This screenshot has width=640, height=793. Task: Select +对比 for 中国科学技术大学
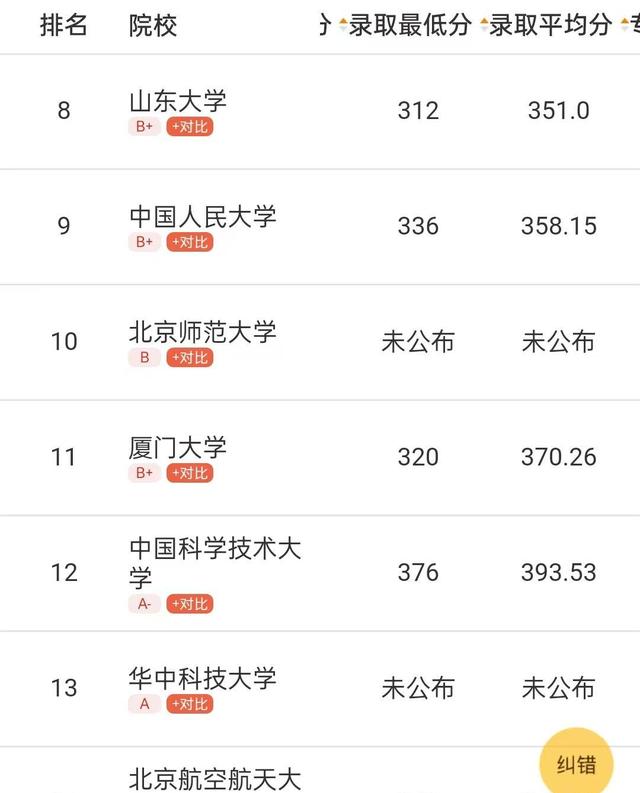(190, 604)
